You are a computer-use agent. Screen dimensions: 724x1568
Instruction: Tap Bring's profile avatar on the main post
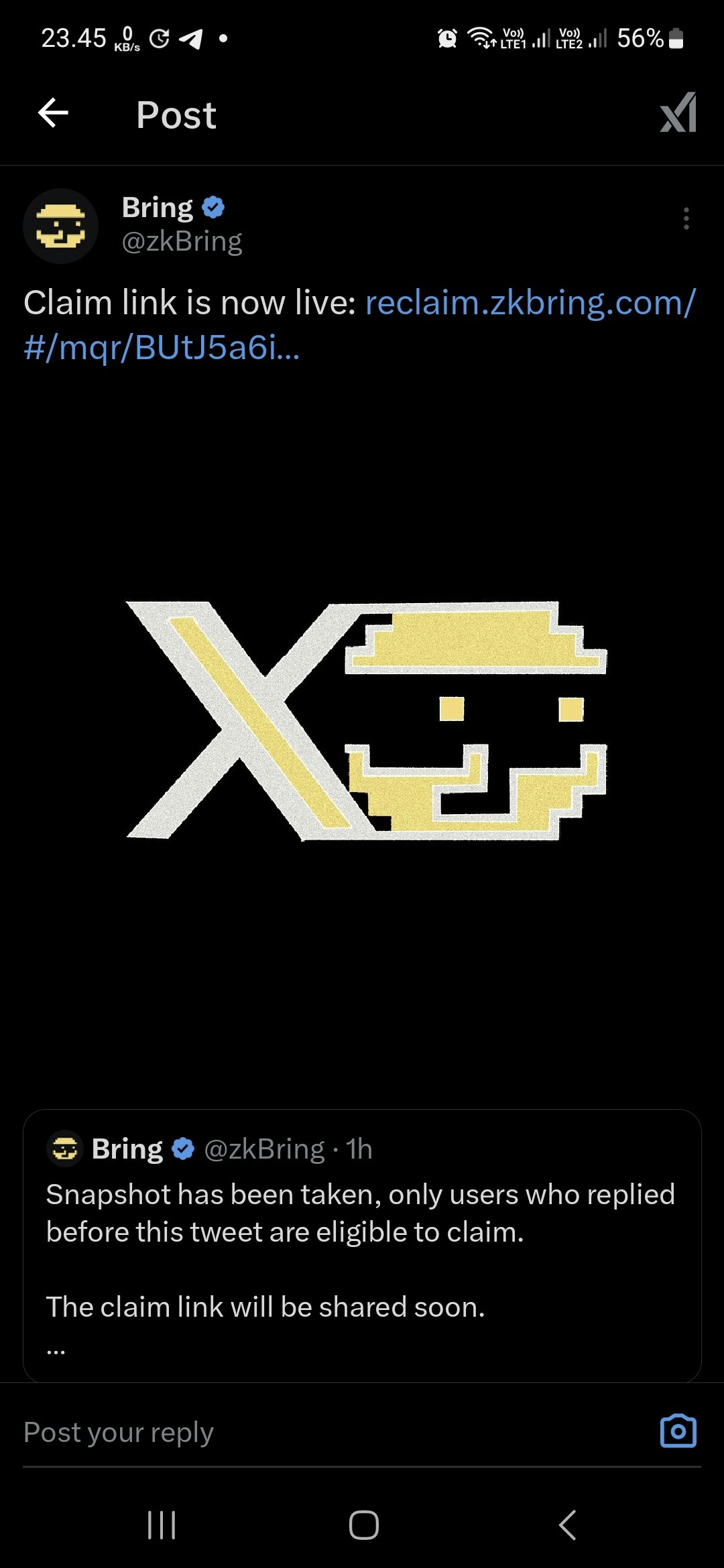click(60, 226)
